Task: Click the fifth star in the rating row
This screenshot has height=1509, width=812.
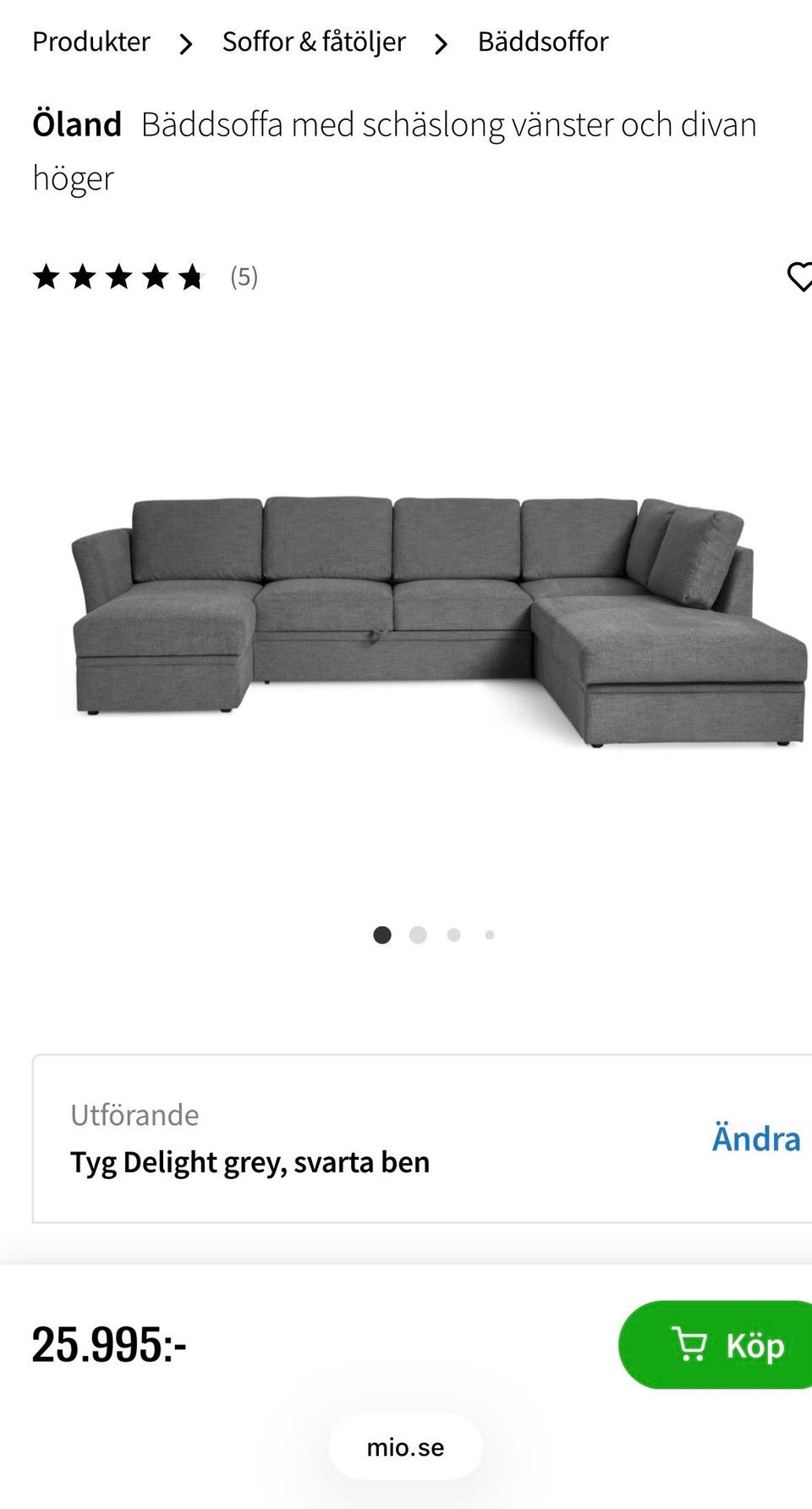Action: 190,277
